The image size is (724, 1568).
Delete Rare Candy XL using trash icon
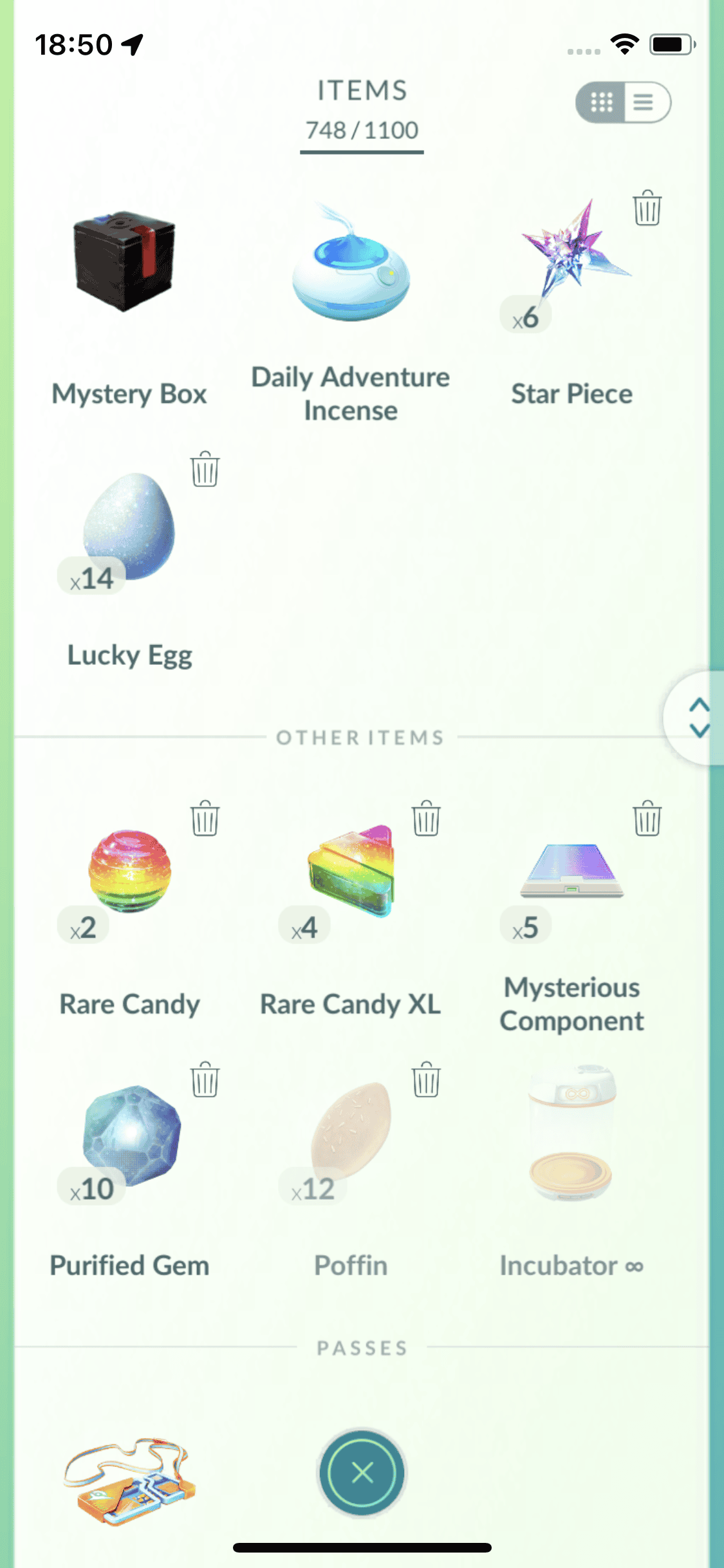(x=426, y=819)
